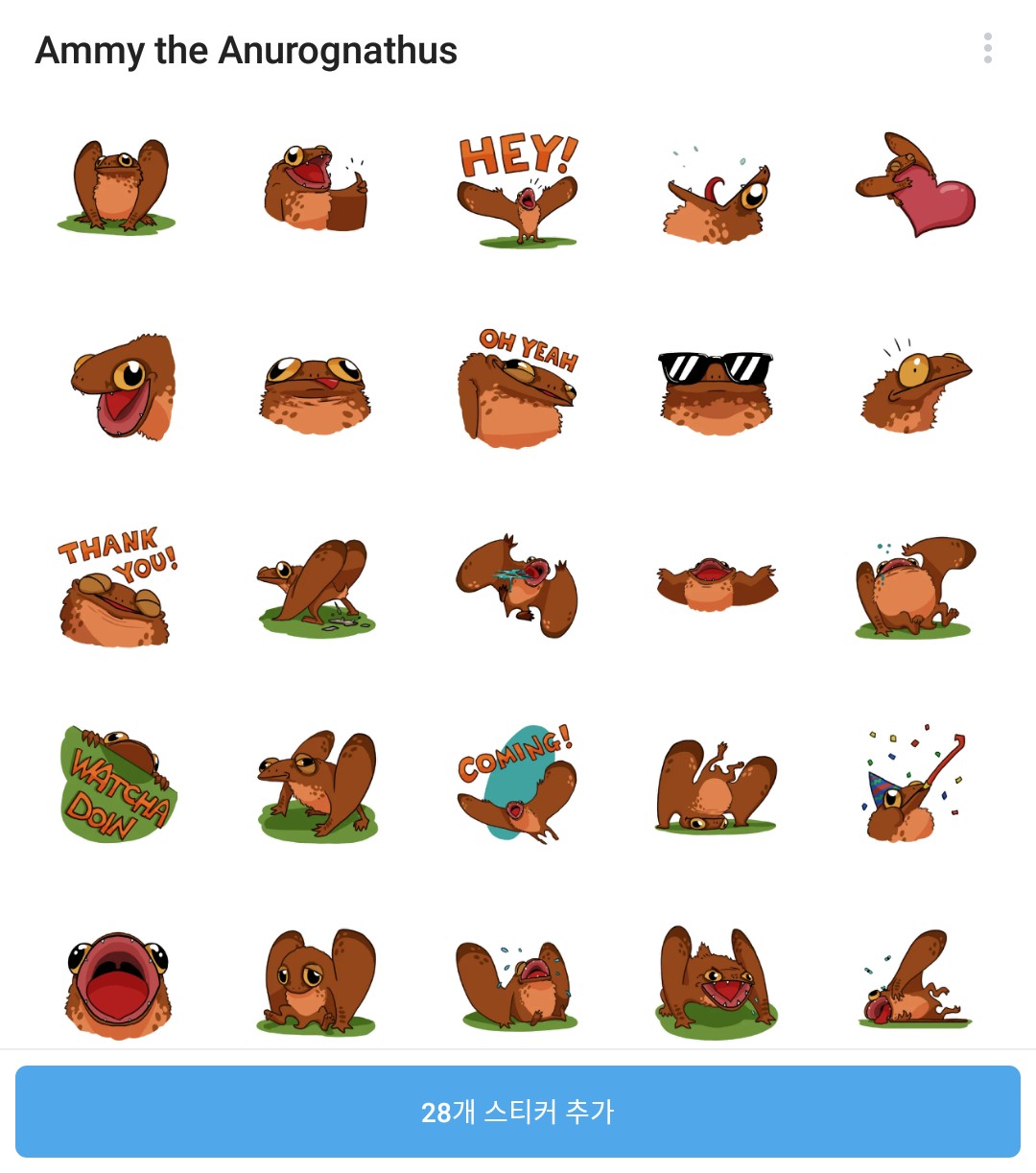Preview the sunglasses sticker
The image size is (1036, 1173).
click(716, 387)
